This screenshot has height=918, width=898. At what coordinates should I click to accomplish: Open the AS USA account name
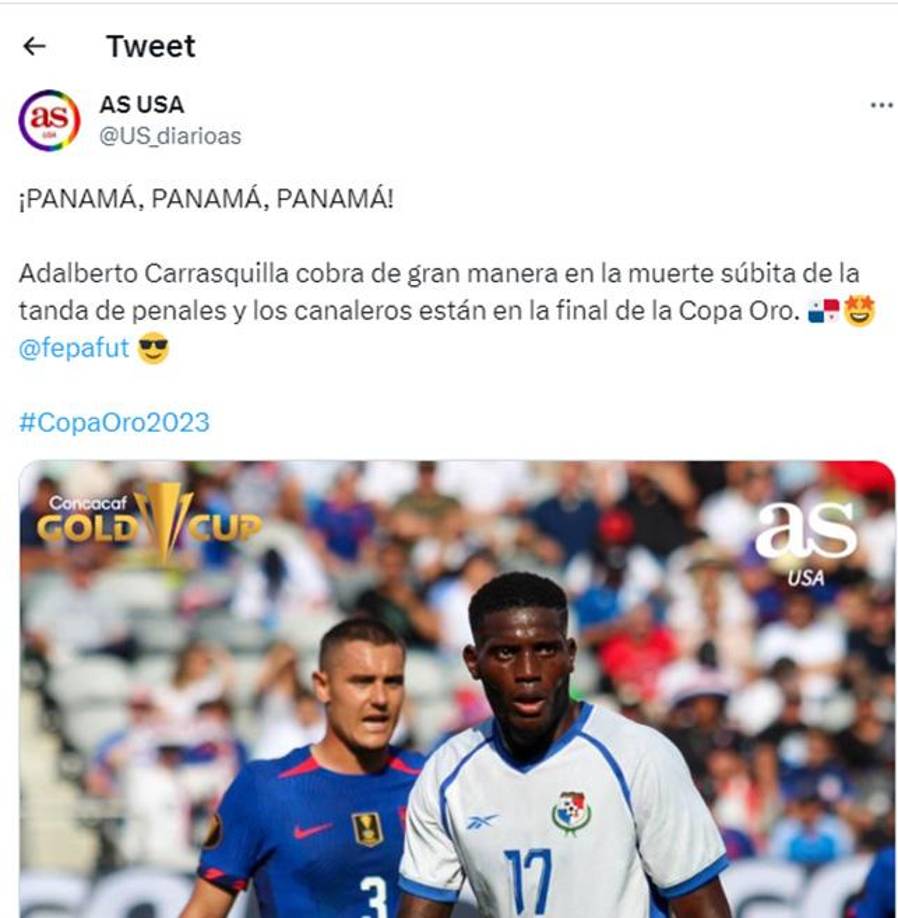coord(141,104)
